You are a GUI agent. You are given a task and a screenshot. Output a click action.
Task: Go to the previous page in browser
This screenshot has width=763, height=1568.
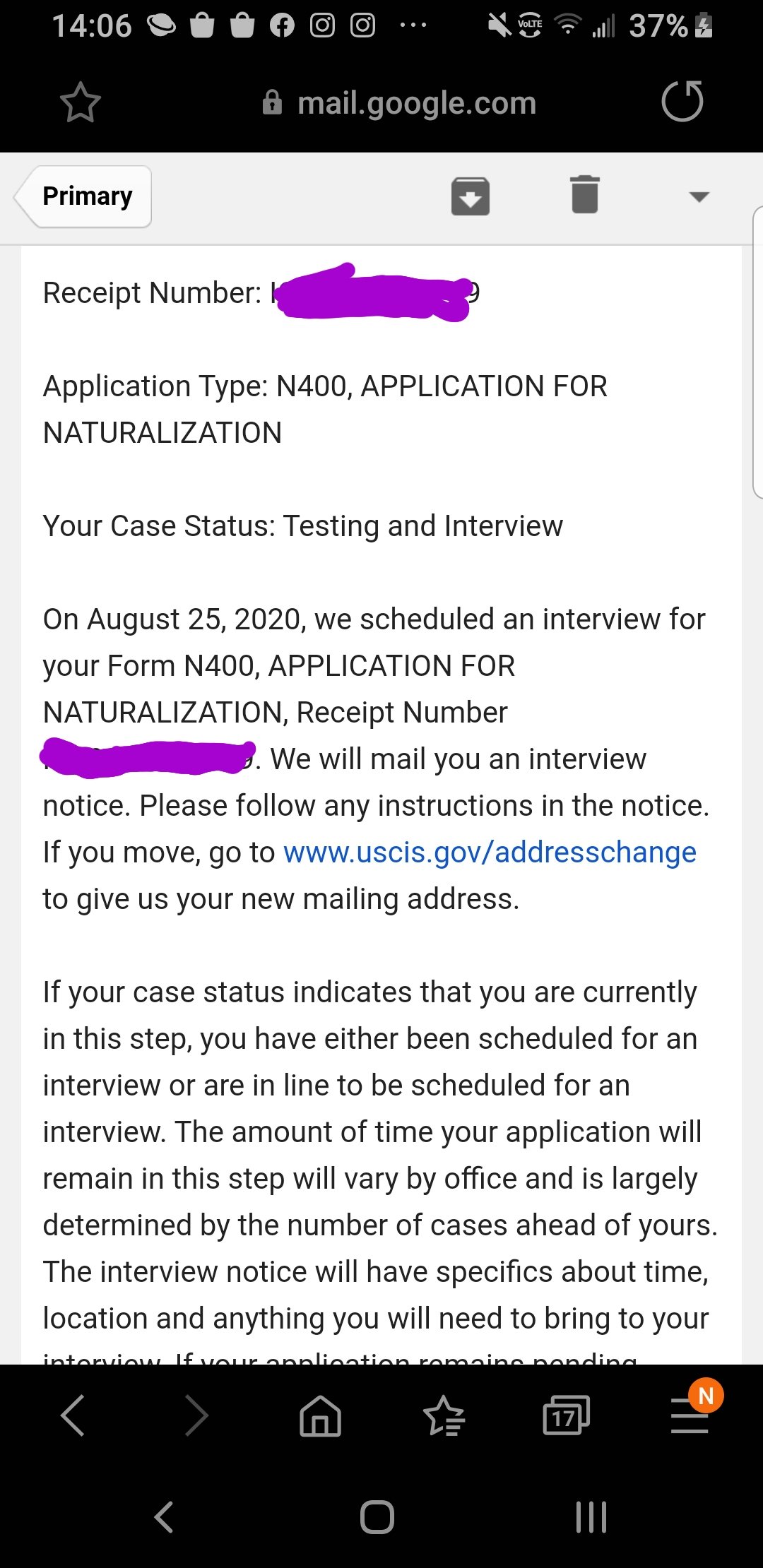73,1415
